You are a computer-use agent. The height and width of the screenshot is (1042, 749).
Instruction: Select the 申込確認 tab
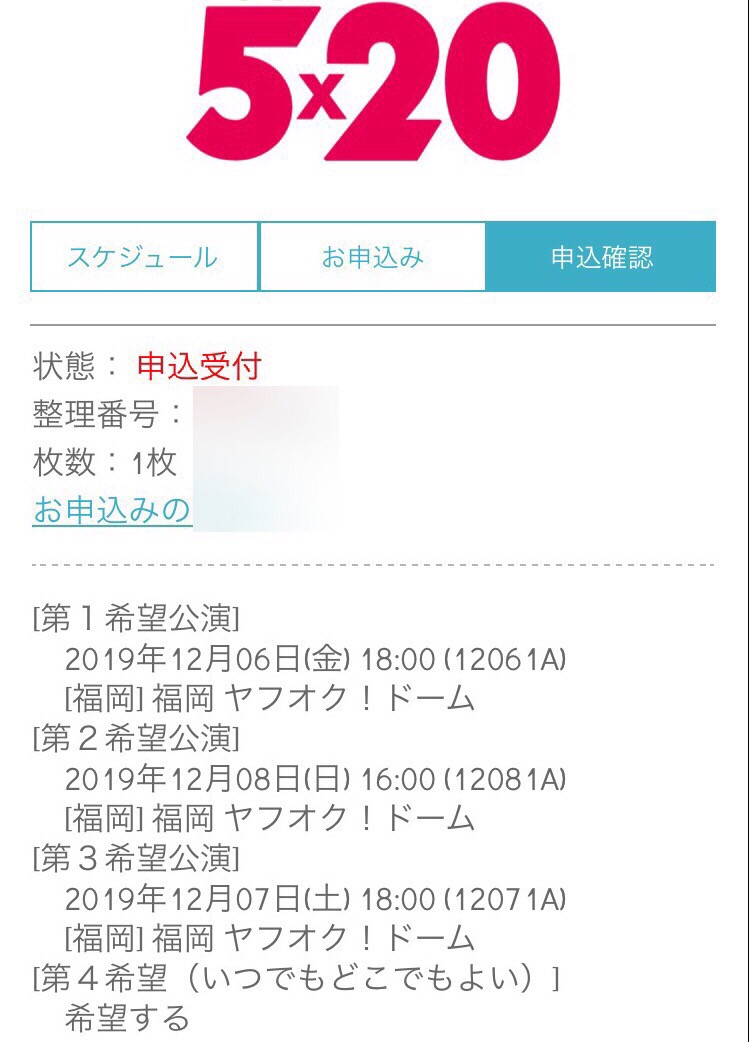tap(601, 257)
